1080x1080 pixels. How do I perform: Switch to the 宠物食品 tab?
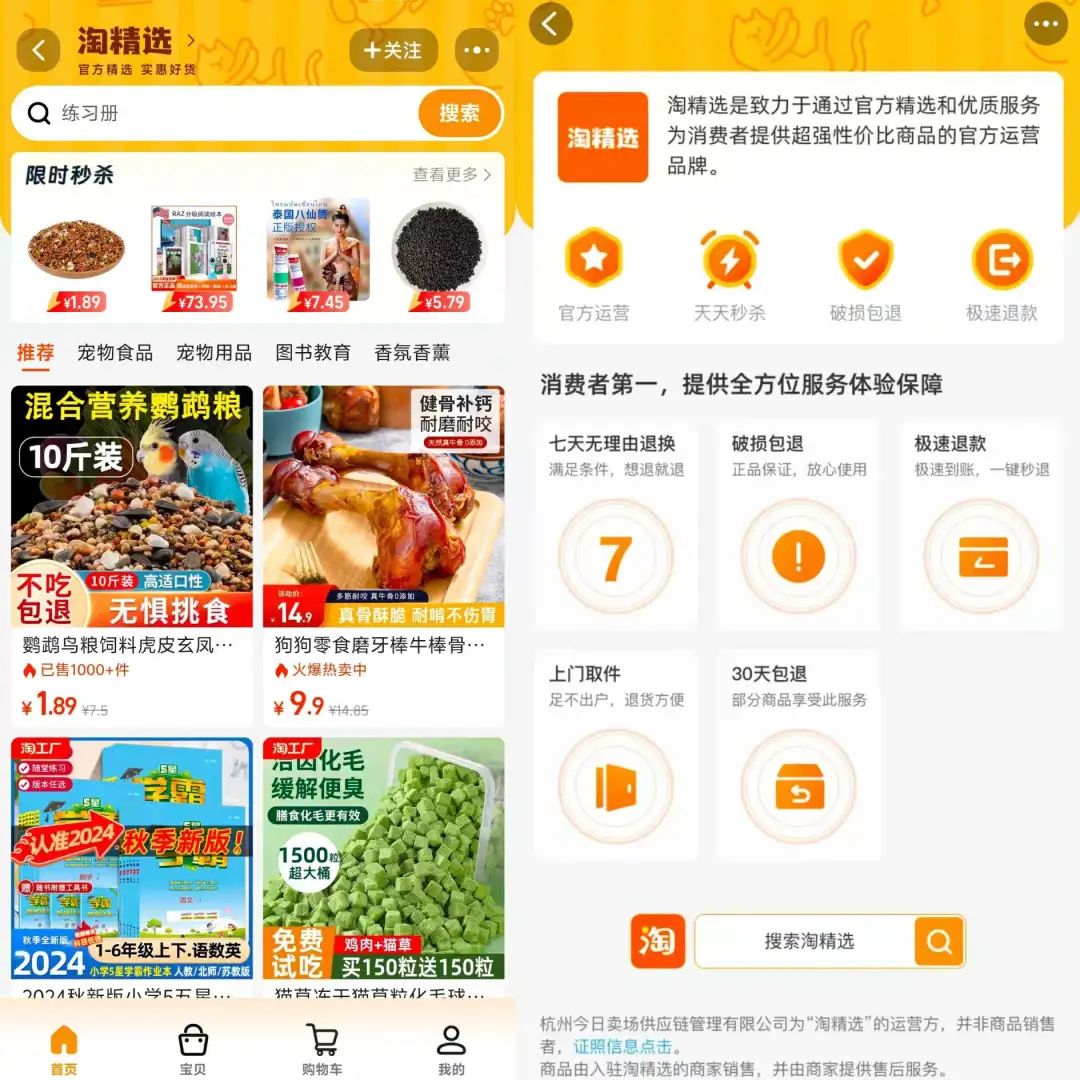coord(115,352)
